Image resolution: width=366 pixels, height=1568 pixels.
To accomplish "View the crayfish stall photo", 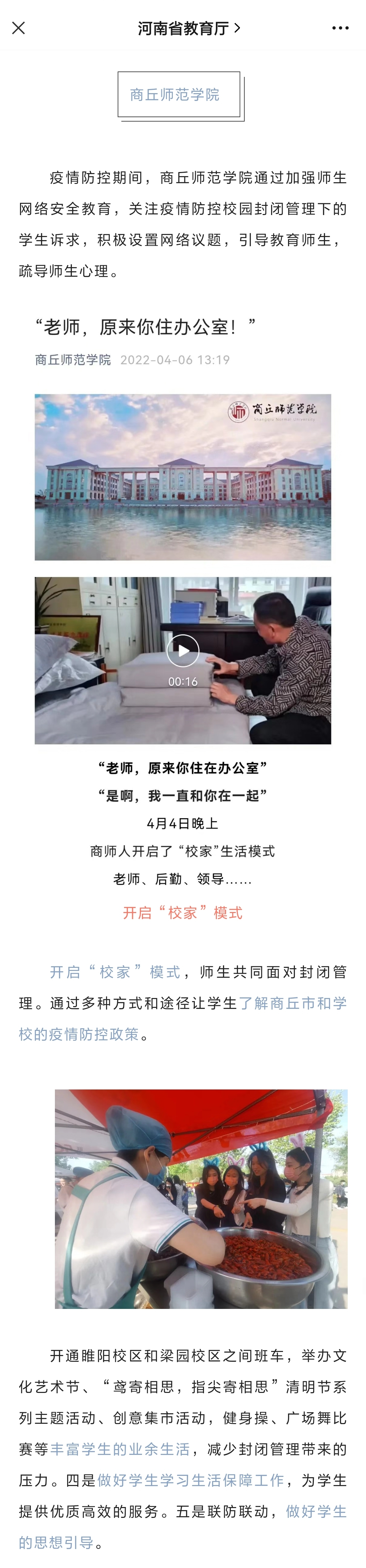I will coord(201,1199).
